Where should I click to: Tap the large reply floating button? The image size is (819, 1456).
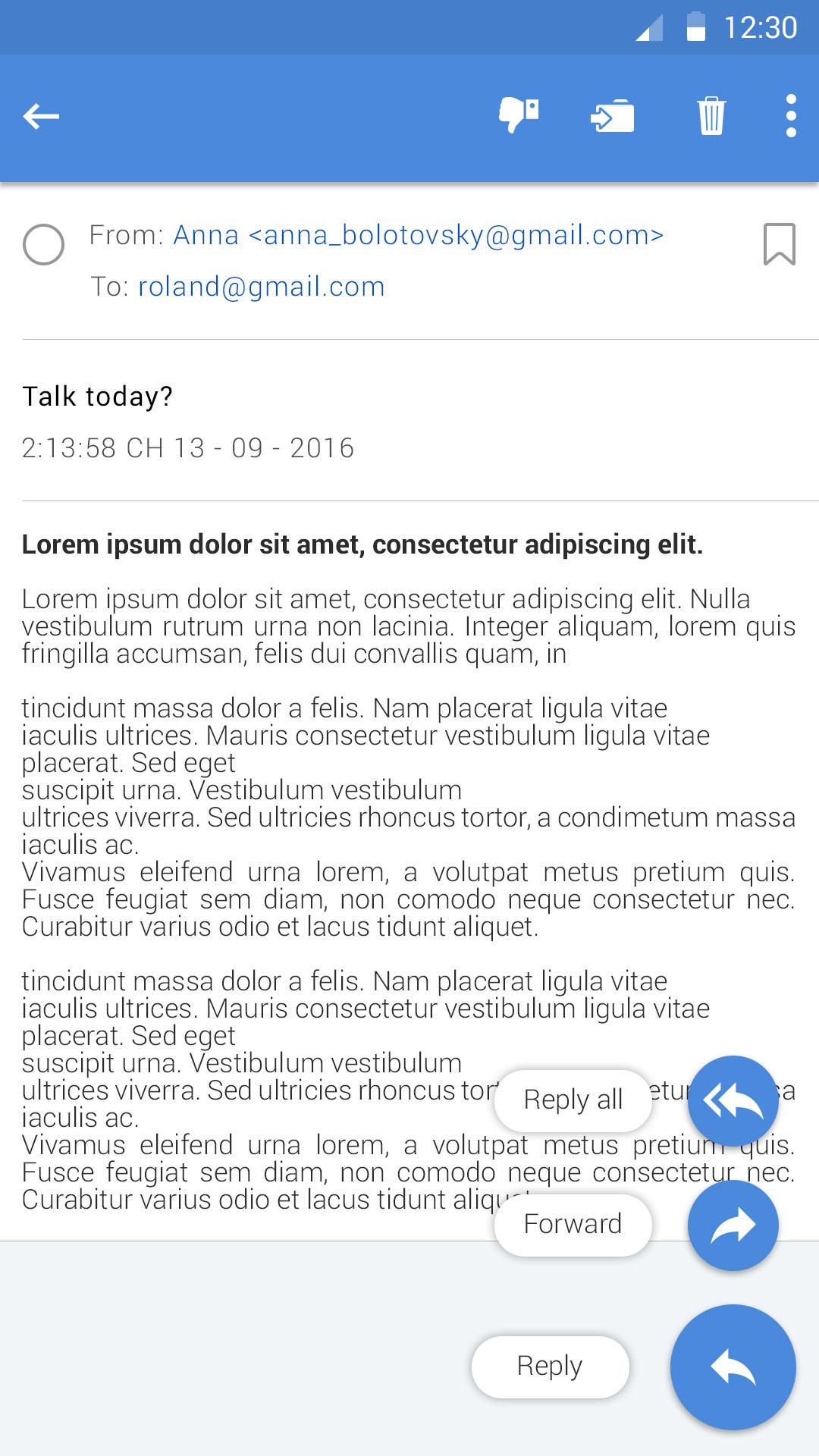733,1367
